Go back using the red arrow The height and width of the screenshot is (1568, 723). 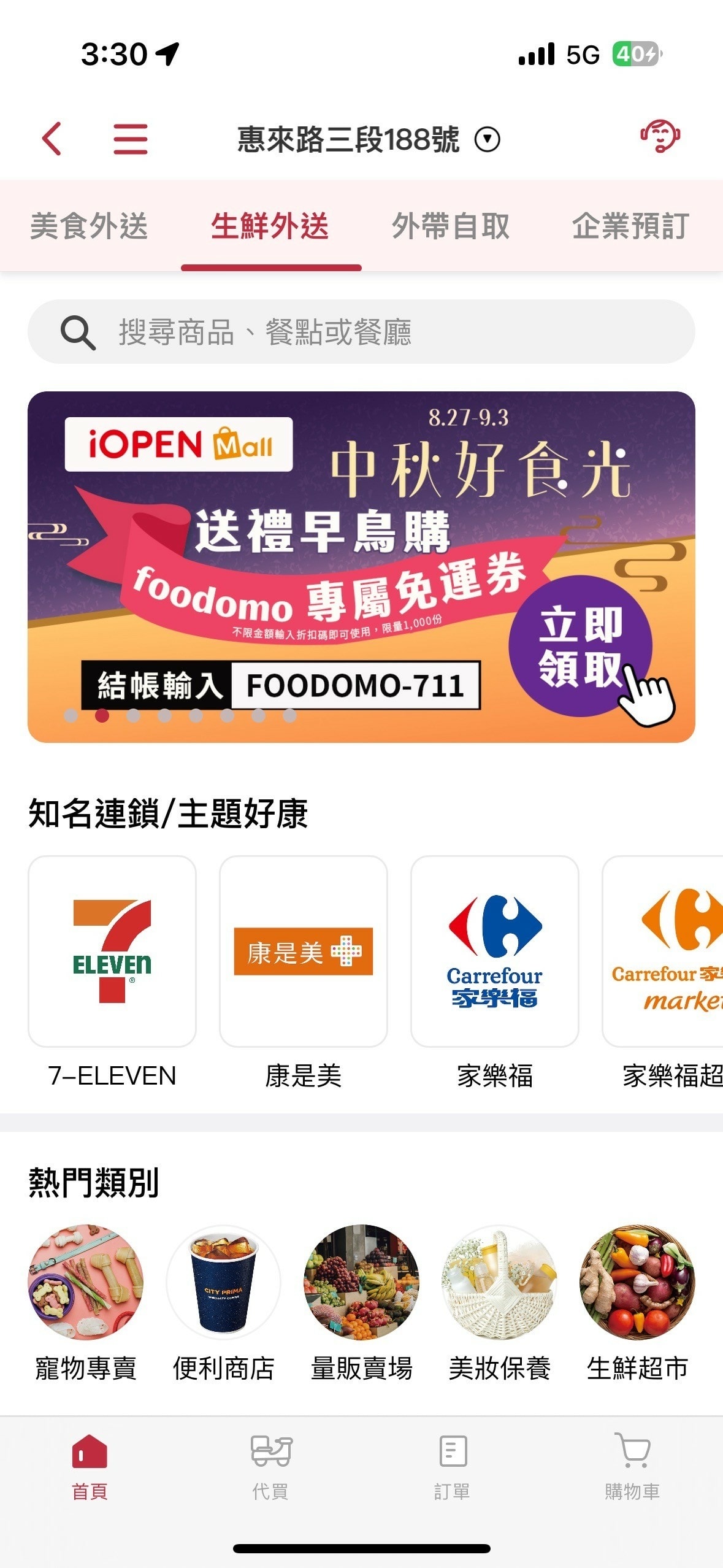pyautogui.click(x=52, y=139)
